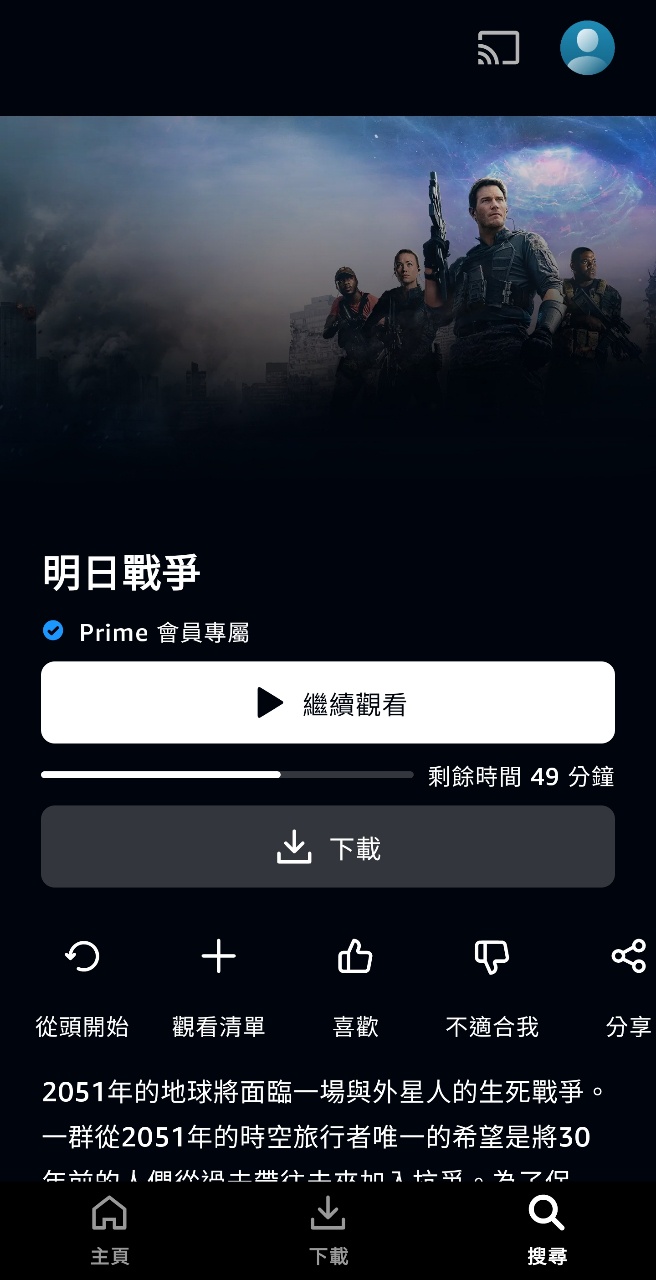
Task: Download the movie with 下載 button
Action: click(x=328, y=847)
